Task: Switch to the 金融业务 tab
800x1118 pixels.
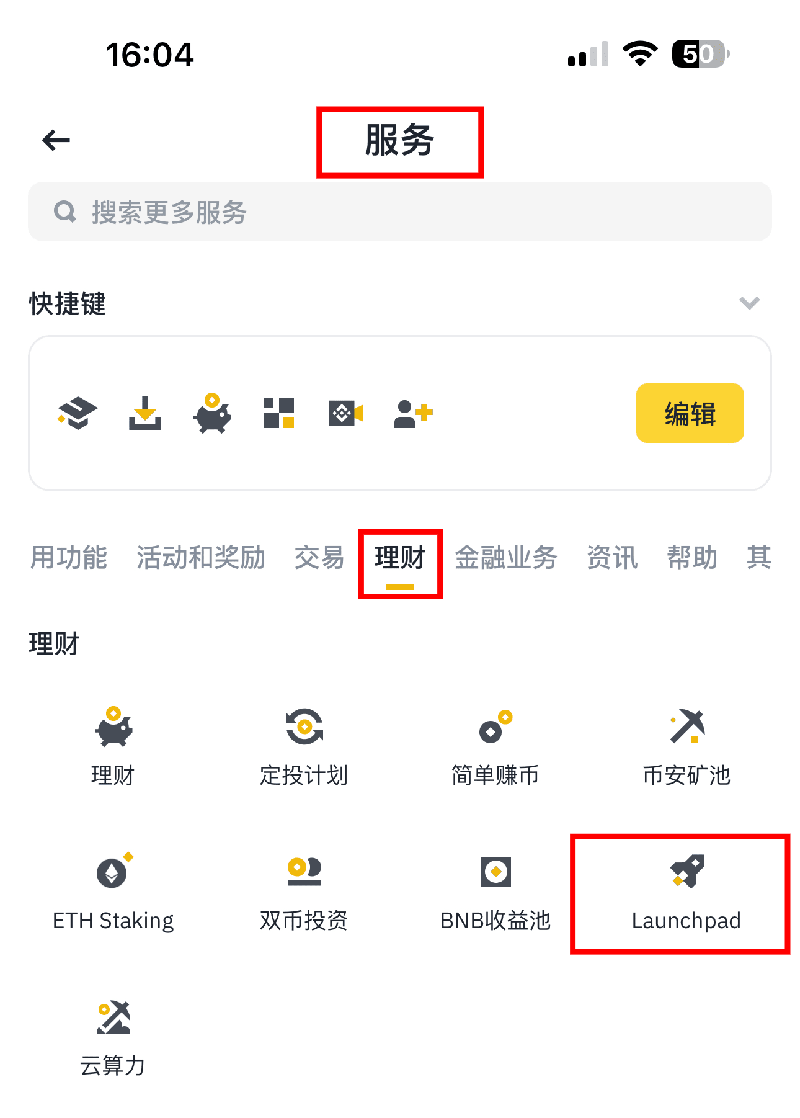Action: tap(506, 557)
